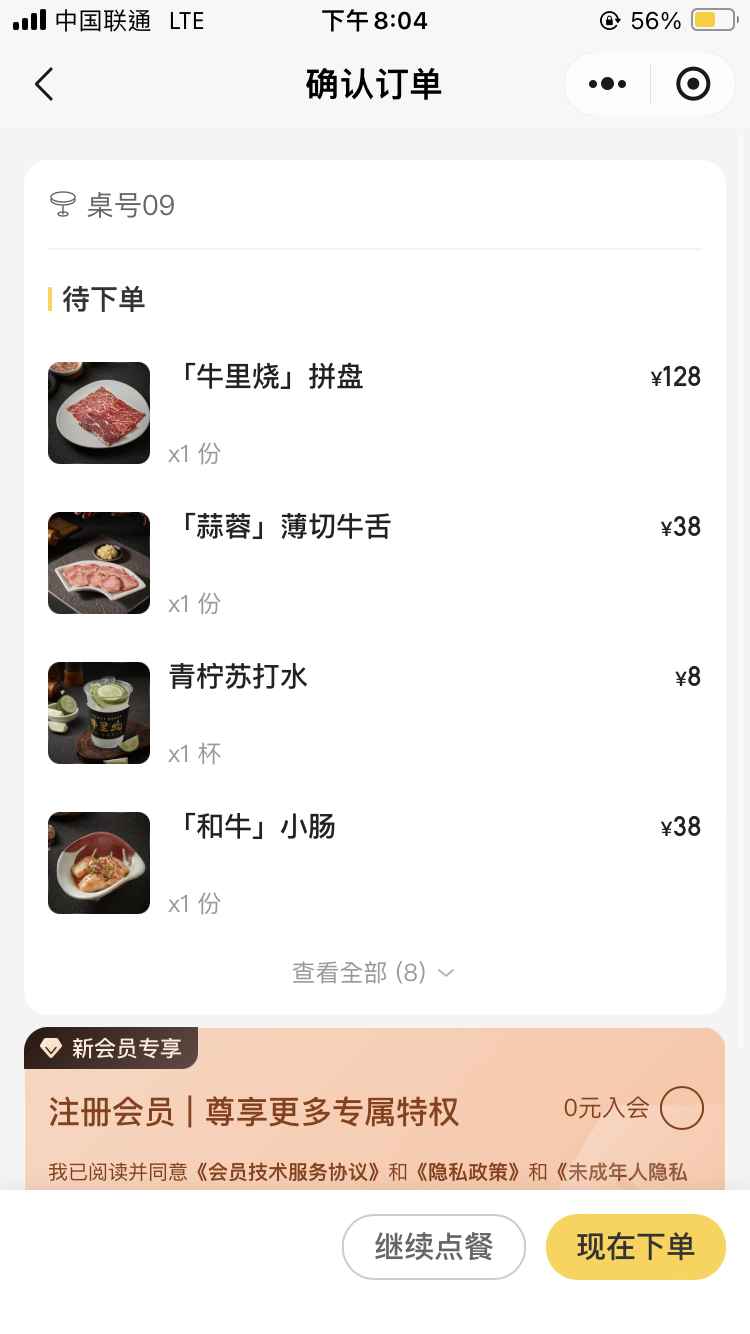
Task: Open the mini program more options menu
Action: tap(607, 85)
